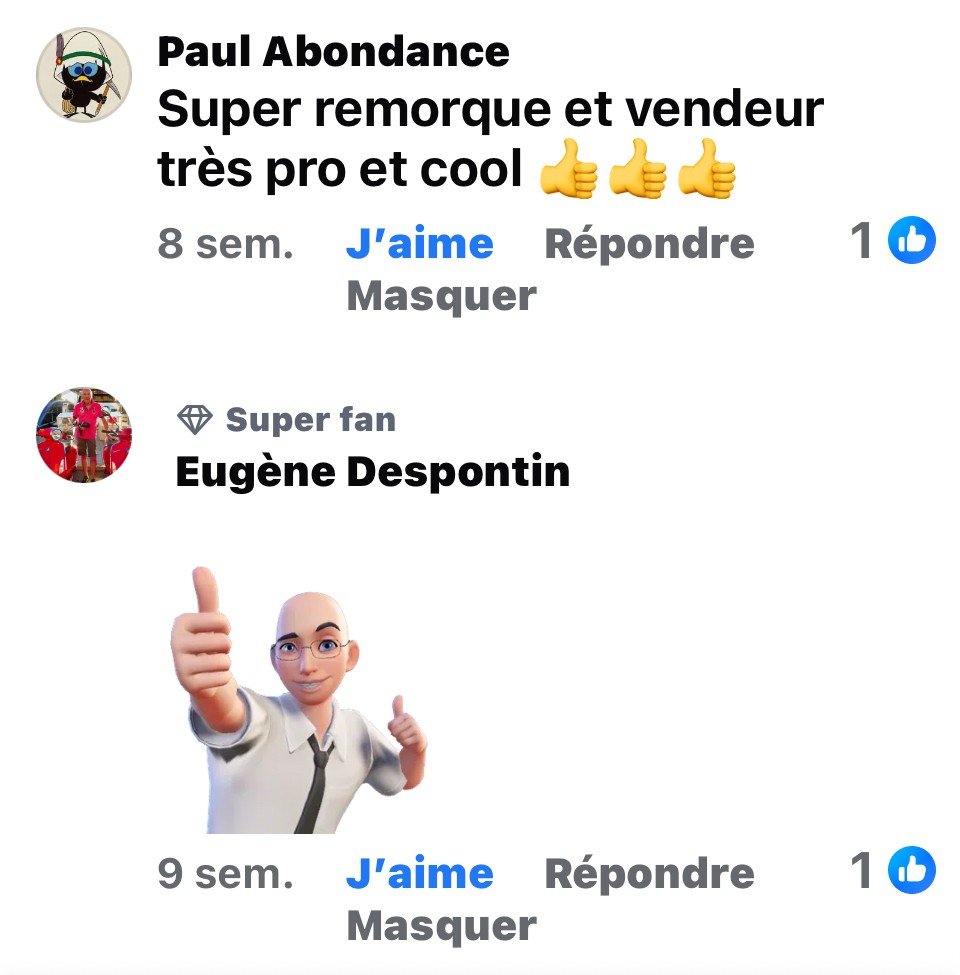Viewport: 960px width, 975px height.
Task: Open Paul Abondance's profile name
Action: point(333,51)
